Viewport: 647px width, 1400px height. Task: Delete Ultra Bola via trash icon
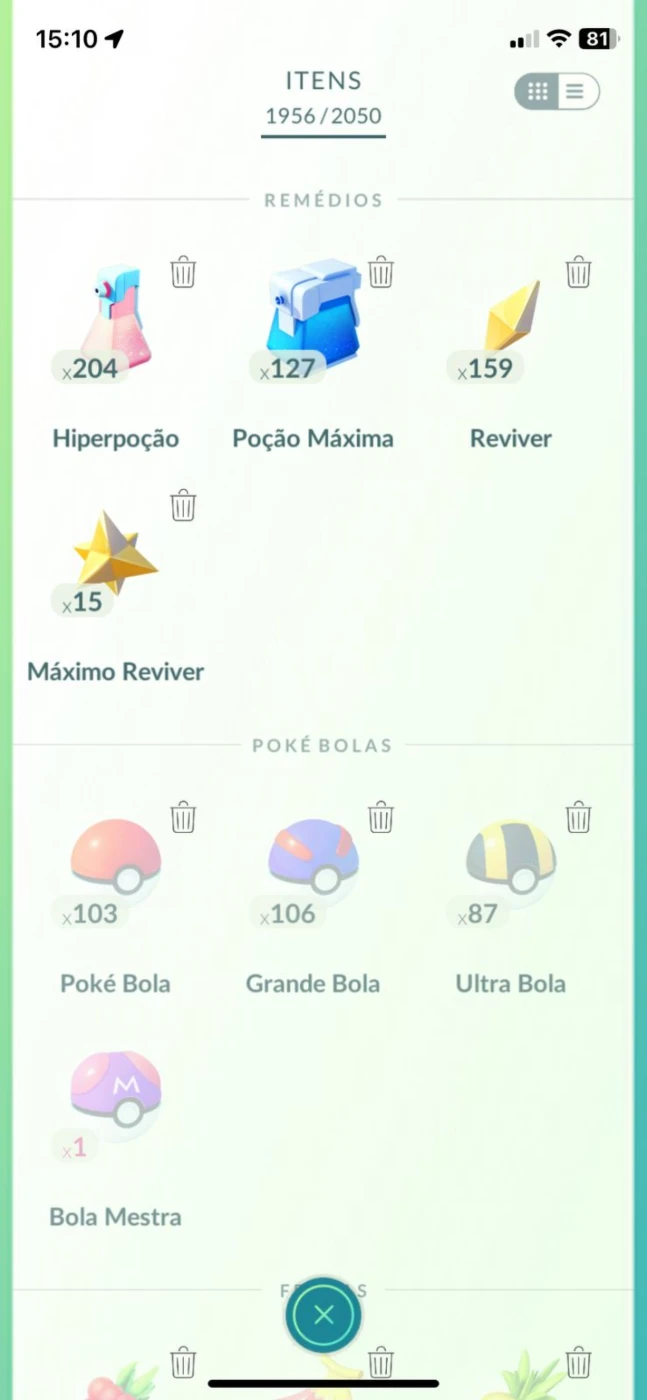(579, 817)
